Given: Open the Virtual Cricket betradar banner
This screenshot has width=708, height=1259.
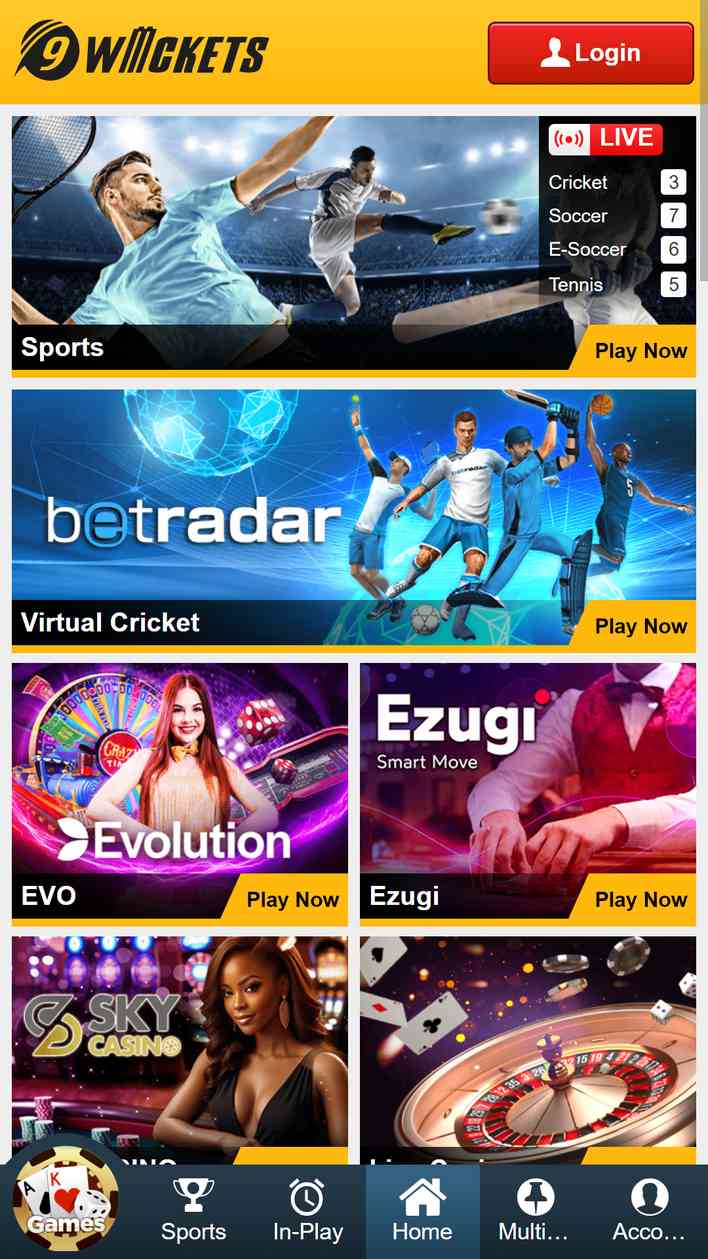Looking at the screenshot, I should pyautogui.click(x=354, y=521).
